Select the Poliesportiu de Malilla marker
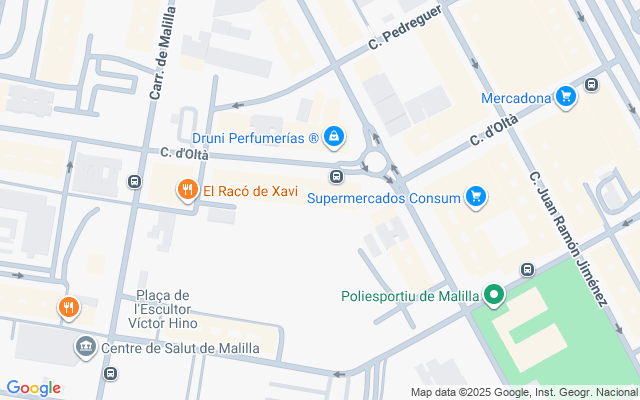Viewport: 640px width, 400px height. [492, 295]
